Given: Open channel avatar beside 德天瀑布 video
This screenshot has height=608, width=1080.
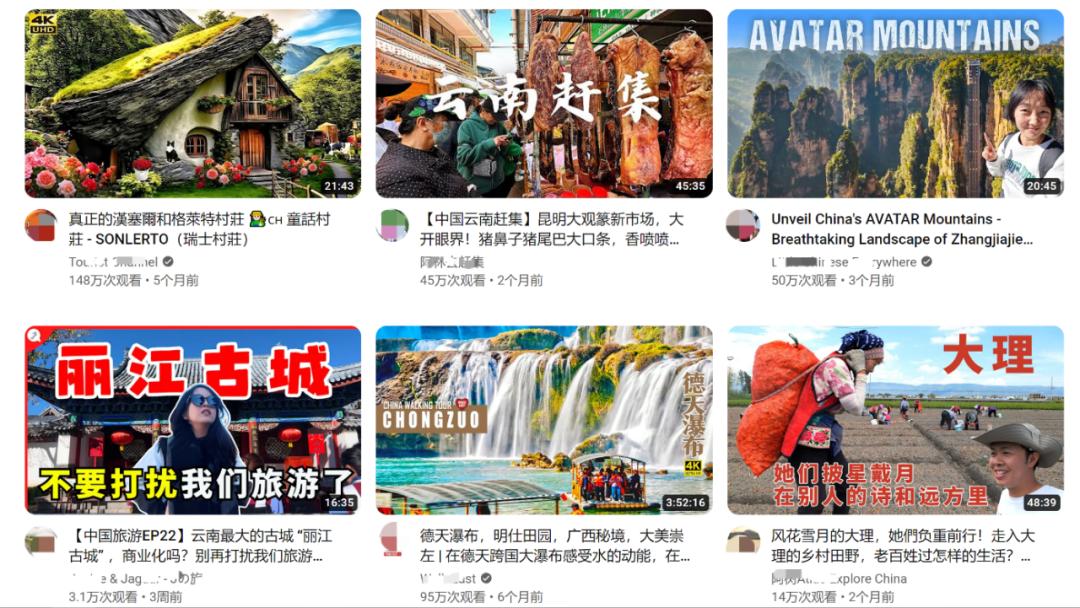Looking at the screenshot, I should [x=392, y=541].
